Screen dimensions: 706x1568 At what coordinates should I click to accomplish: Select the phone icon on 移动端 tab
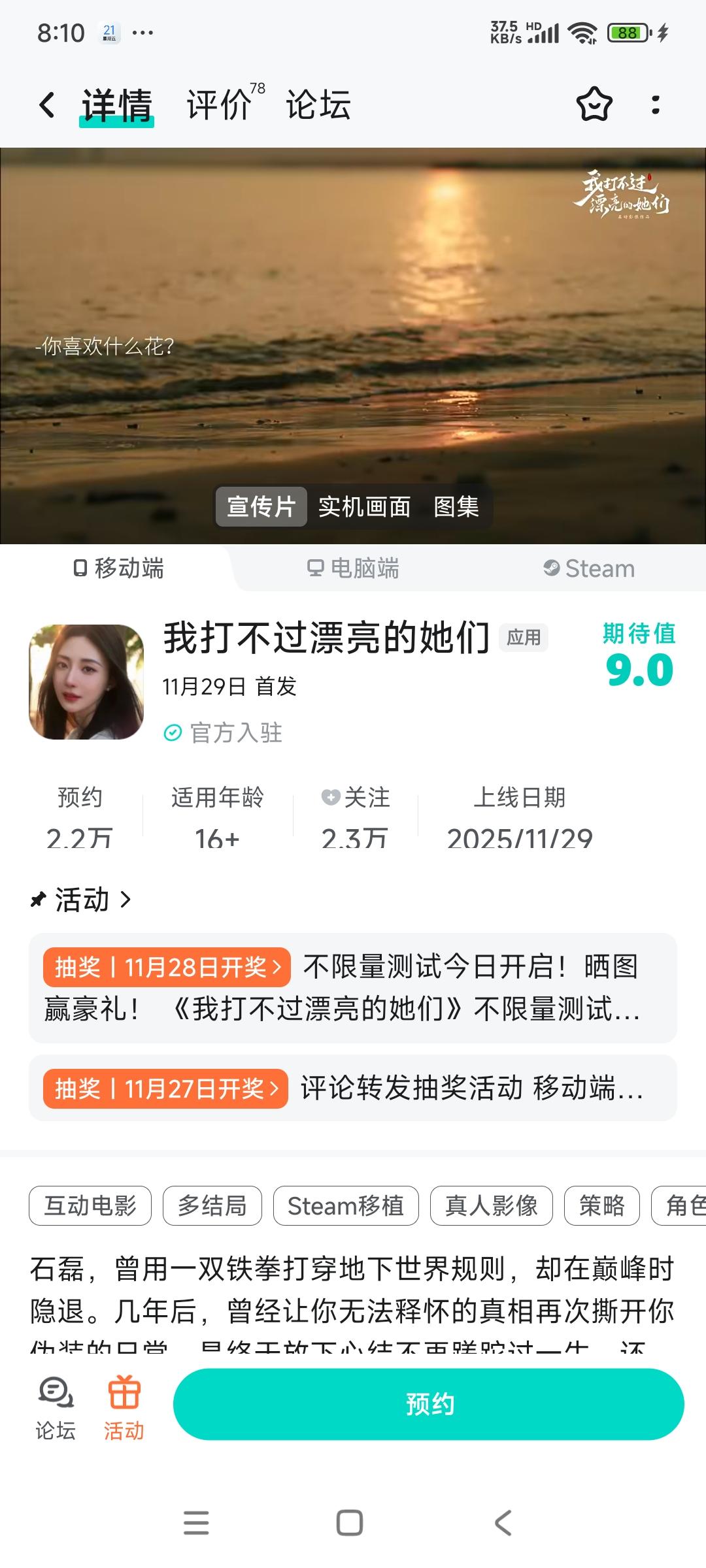pos(82,568)
